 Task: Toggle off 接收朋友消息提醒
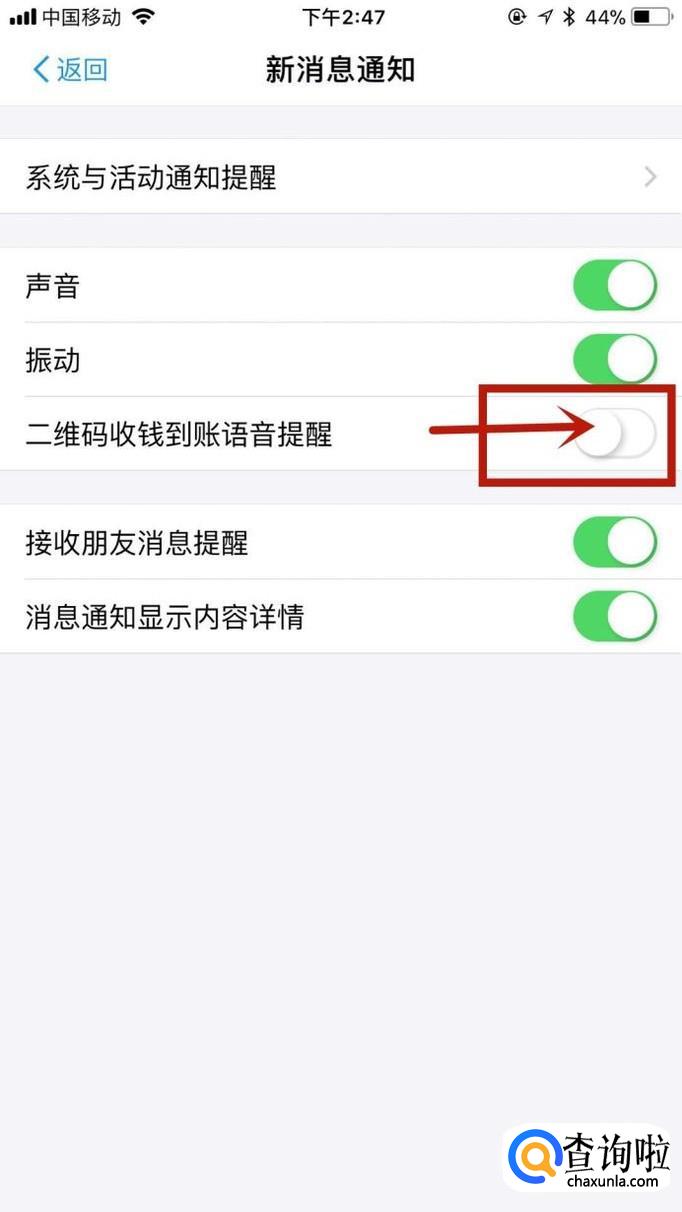pos(614,543)
